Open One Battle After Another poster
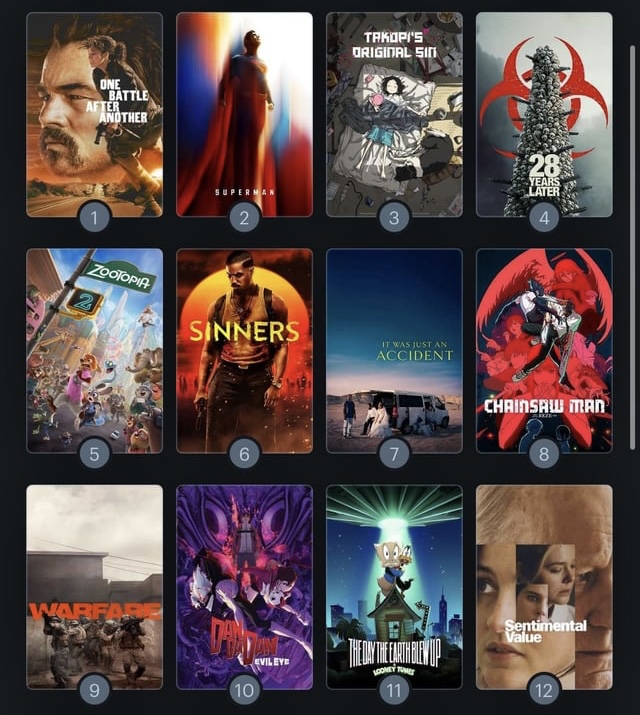This screenshot has width=640, height=715. pos(94,114)
